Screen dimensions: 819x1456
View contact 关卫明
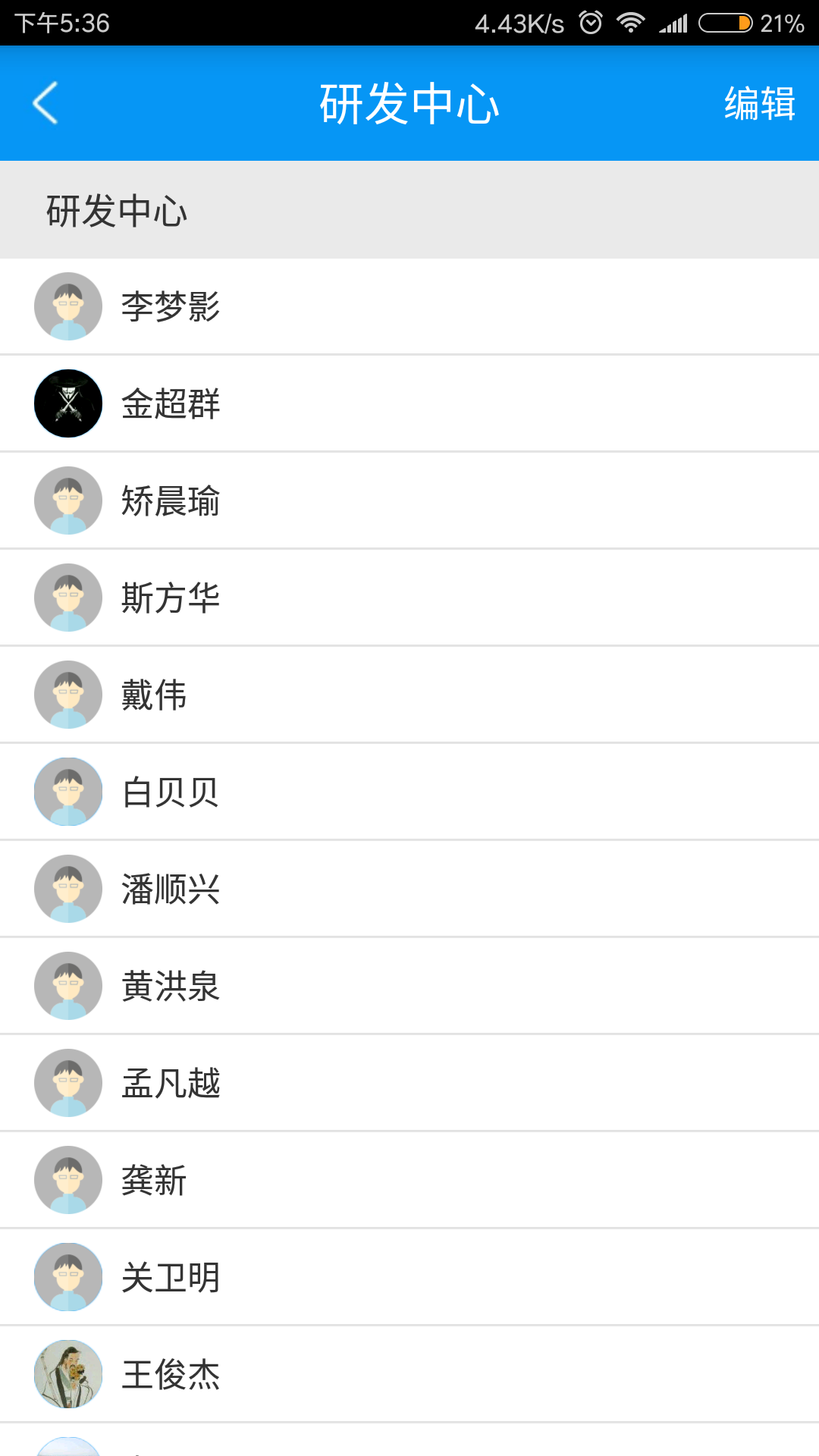409,1277
